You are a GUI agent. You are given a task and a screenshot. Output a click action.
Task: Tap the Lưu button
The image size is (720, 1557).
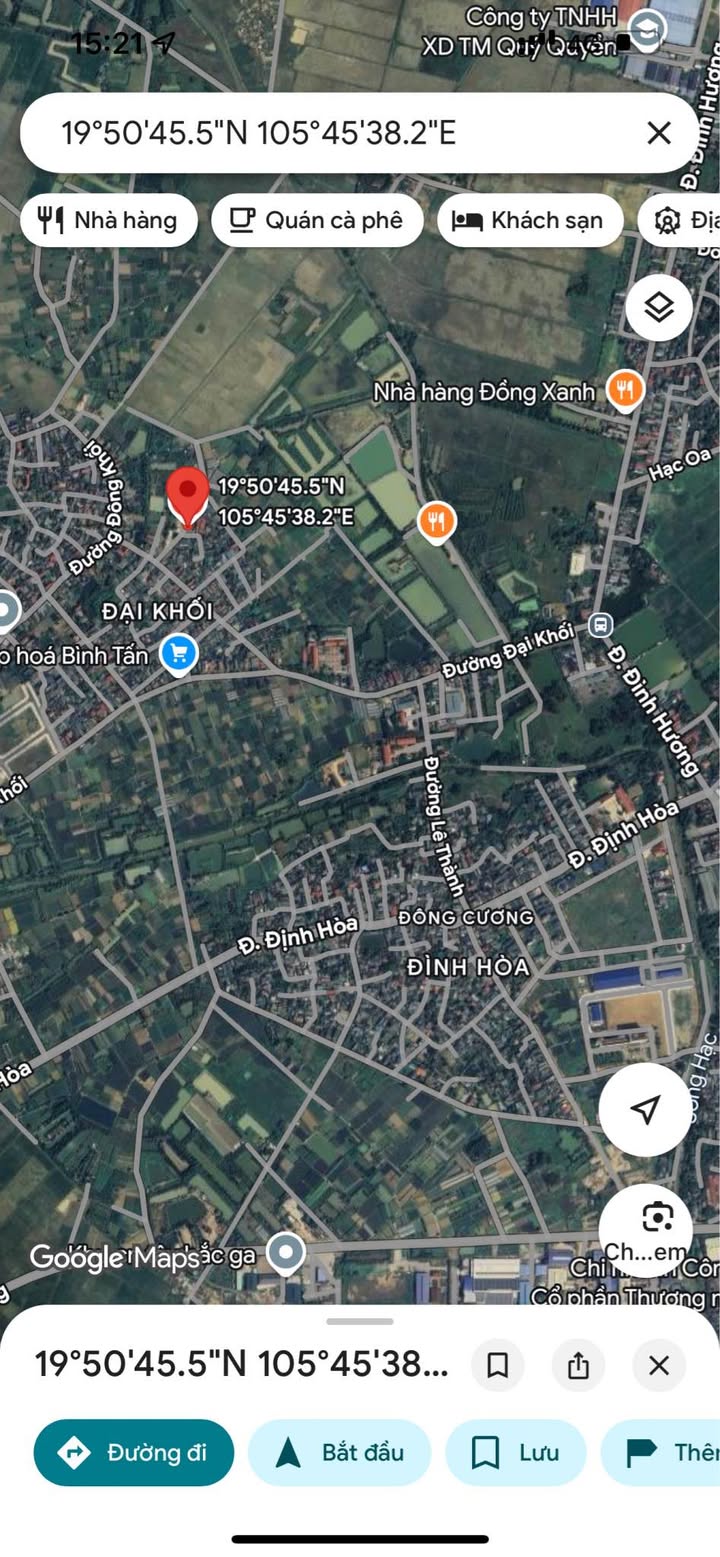[517, 1452]
